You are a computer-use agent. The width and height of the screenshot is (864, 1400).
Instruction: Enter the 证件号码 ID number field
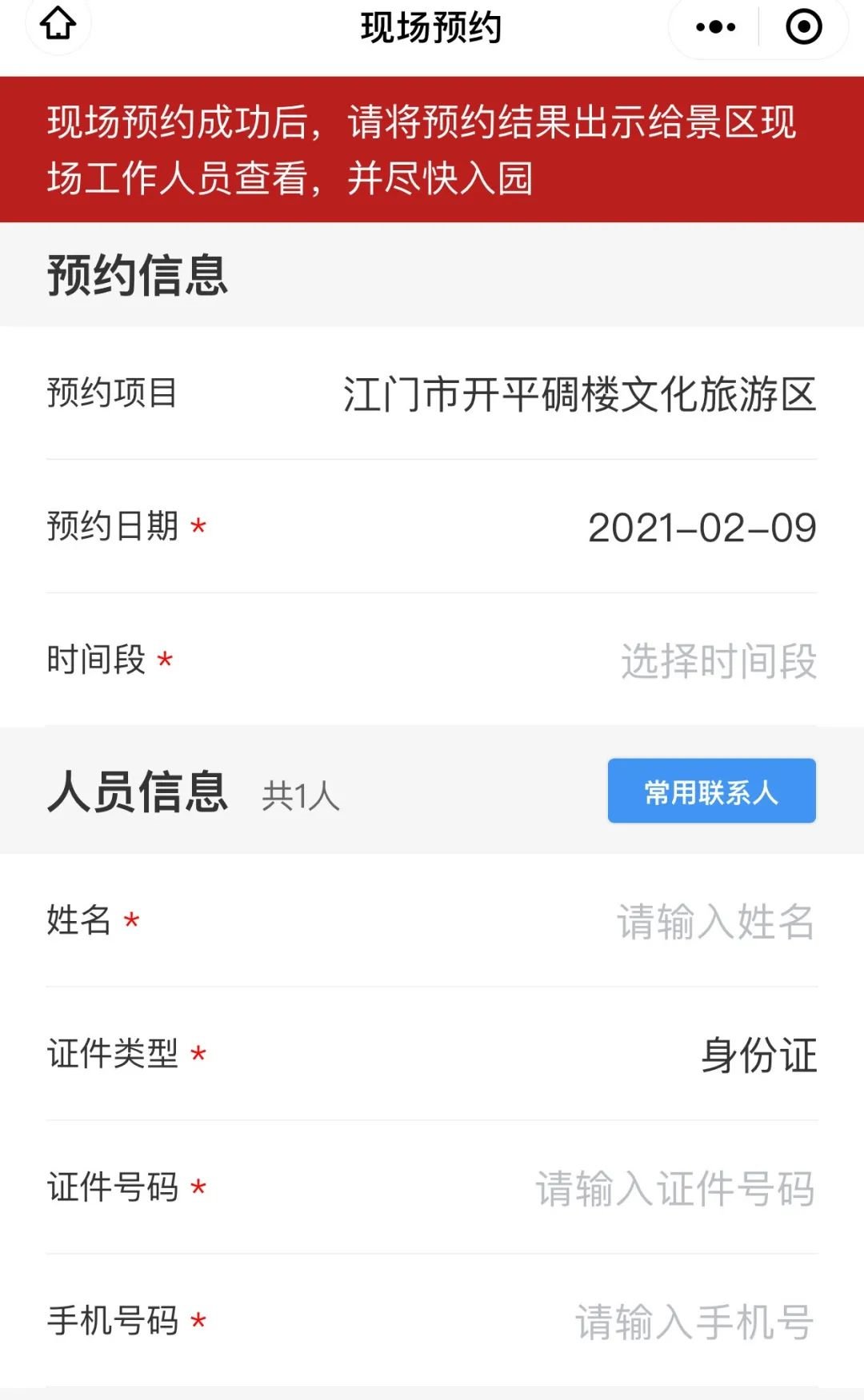coord(674,1188)
